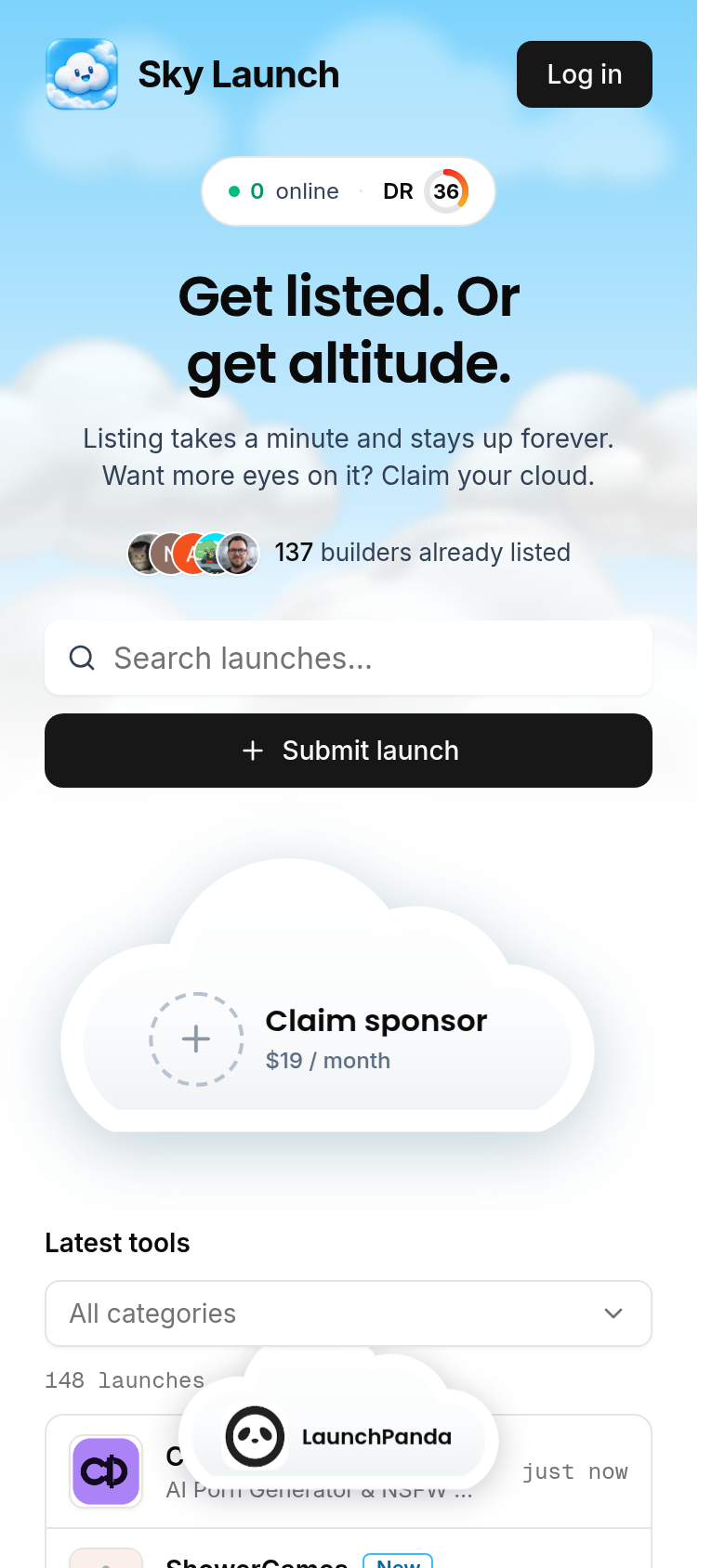Viewport: 725px width, 1568px height.
Task: Tap the Log in button
Action: (584, 74)
